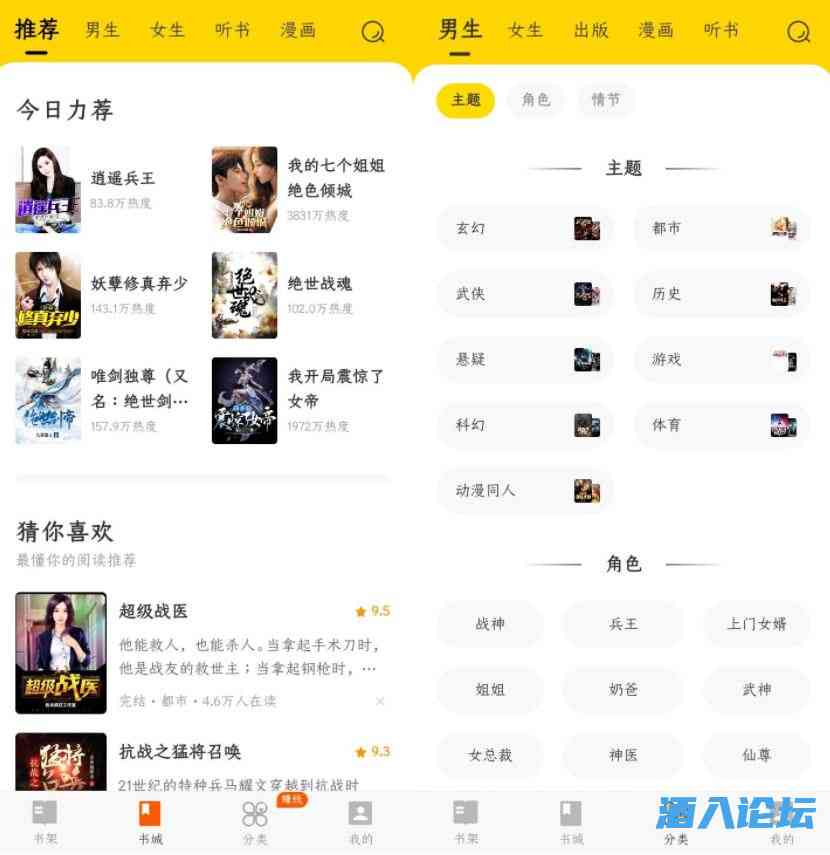Select the 情节 filter chip

pos(606,100)
